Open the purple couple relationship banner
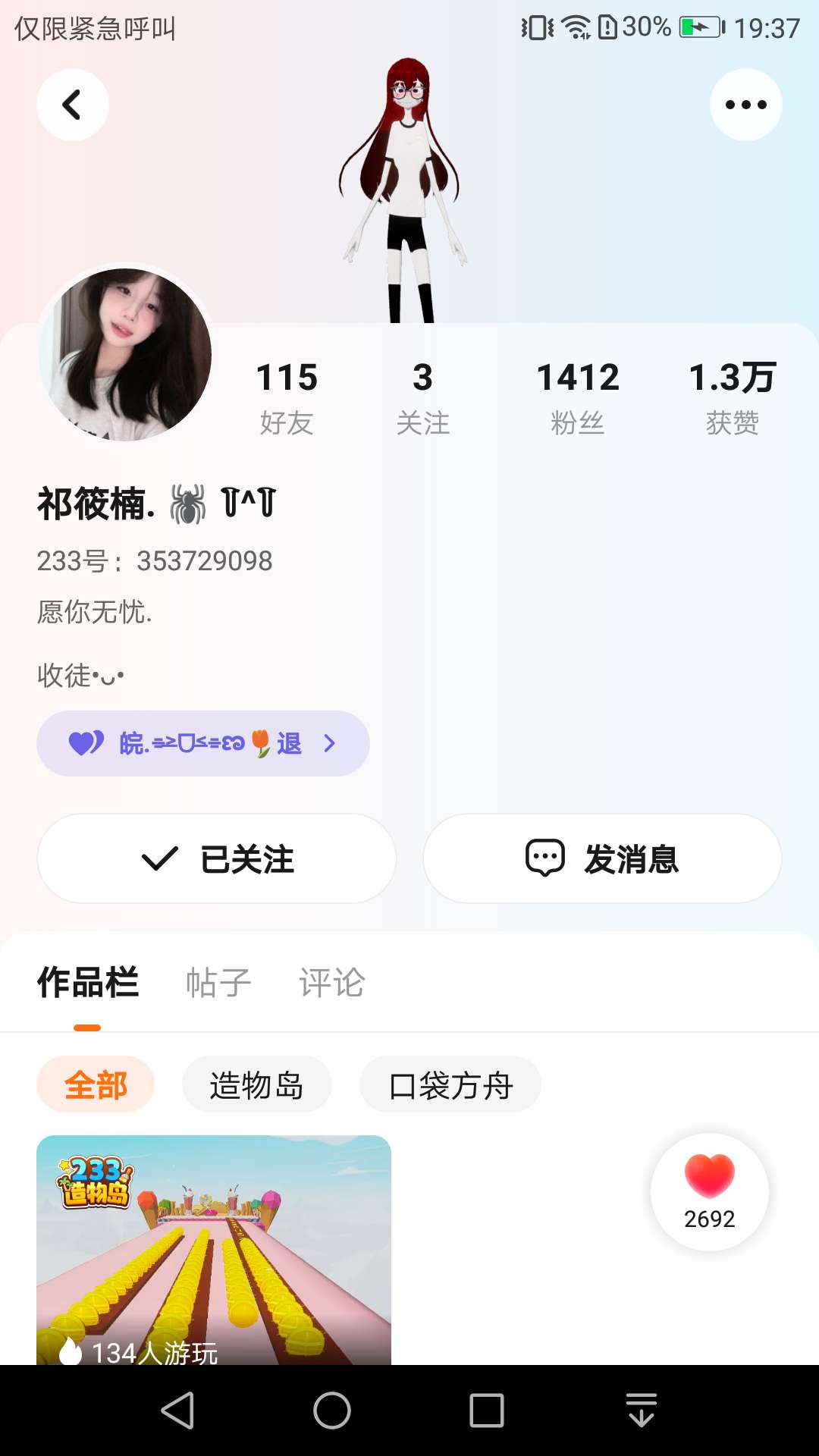This screenshot has height=1456, width=819. [202, 743]
